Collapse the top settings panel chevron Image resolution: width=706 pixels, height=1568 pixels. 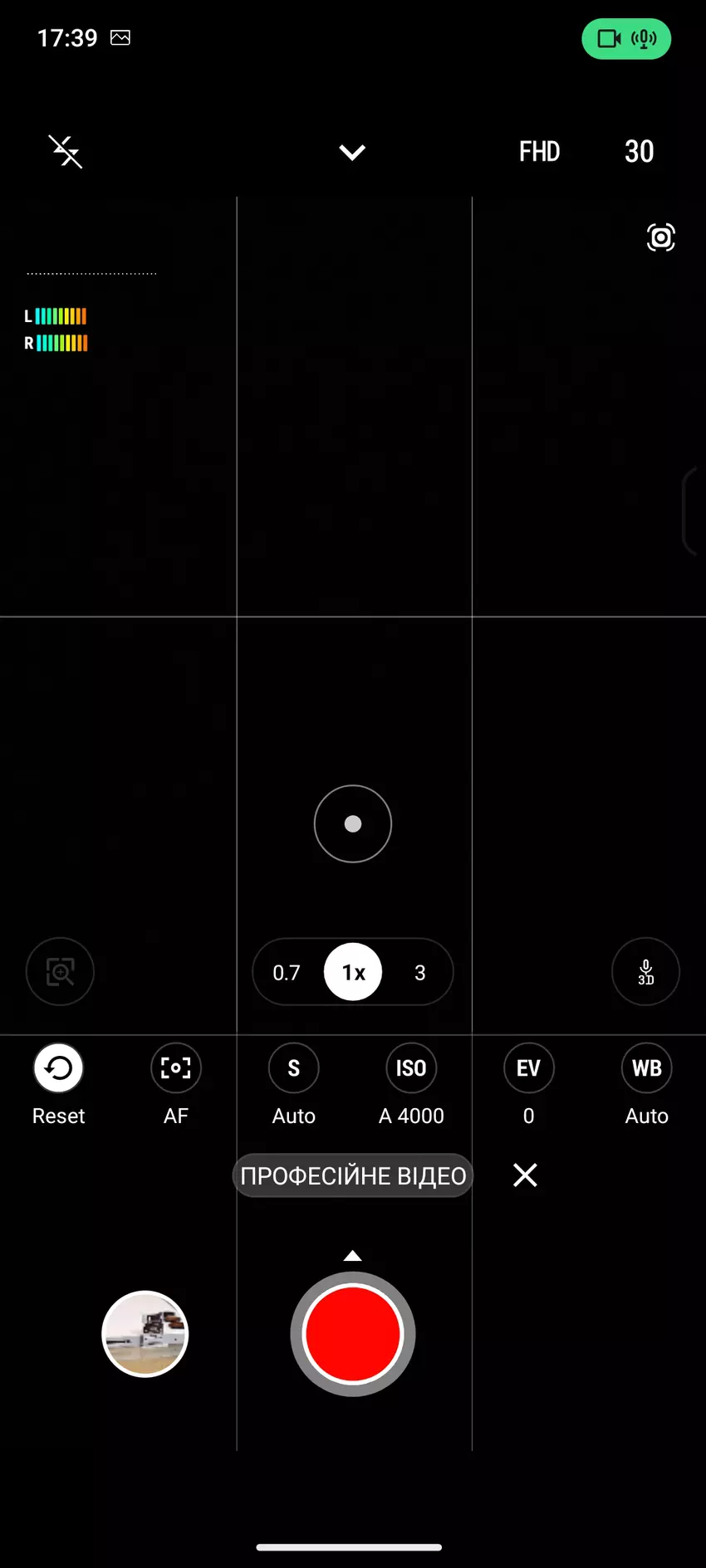pyautogui.click(x=352, y=152)
